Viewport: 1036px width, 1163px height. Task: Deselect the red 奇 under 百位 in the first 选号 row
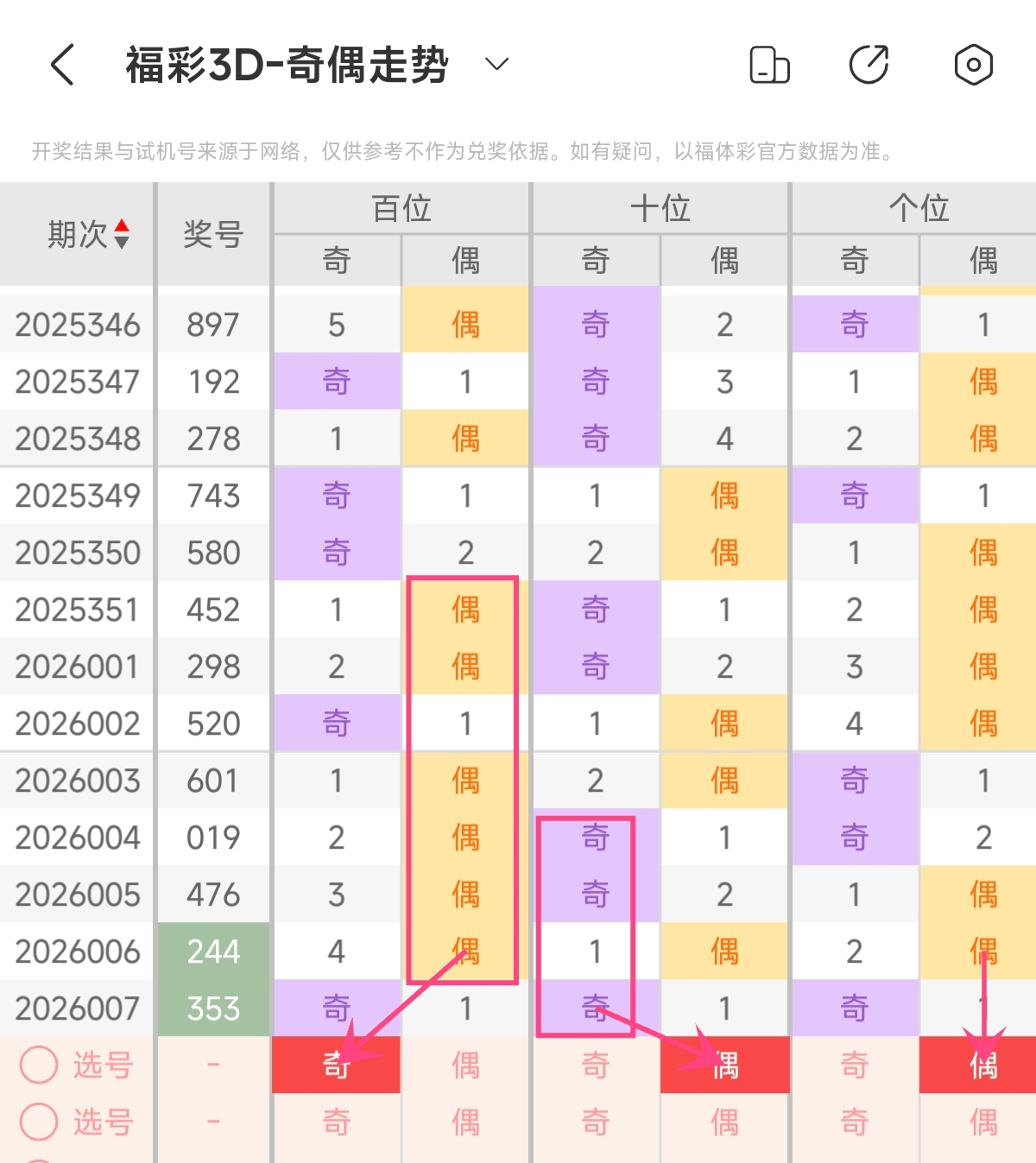(337, 1065)
